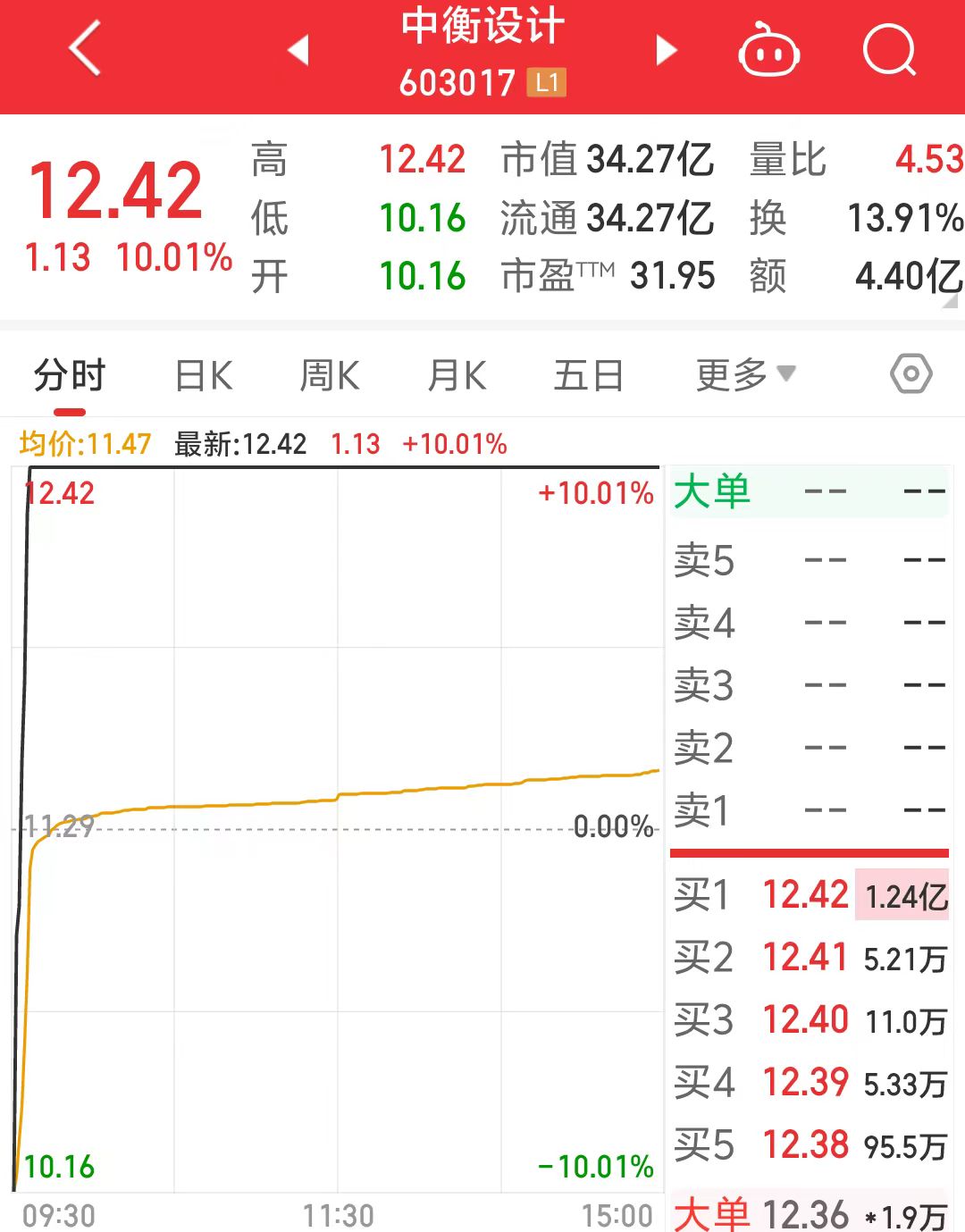Select the 分时 chart tab
Viewport: 965px width, 1232px height.
pos(70,376)
